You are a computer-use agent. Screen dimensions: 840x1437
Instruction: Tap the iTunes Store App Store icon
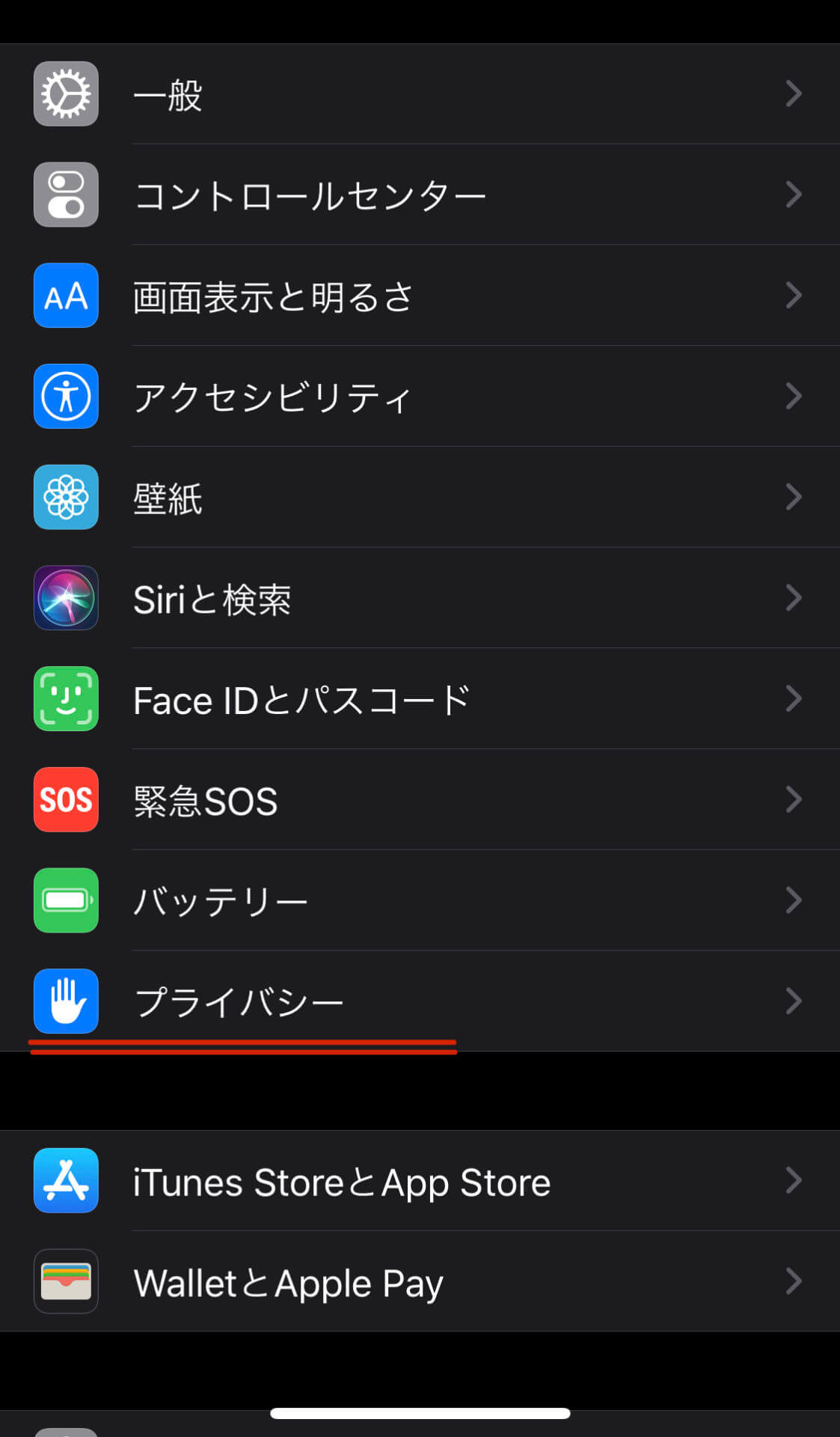[x=66, y=1181]
